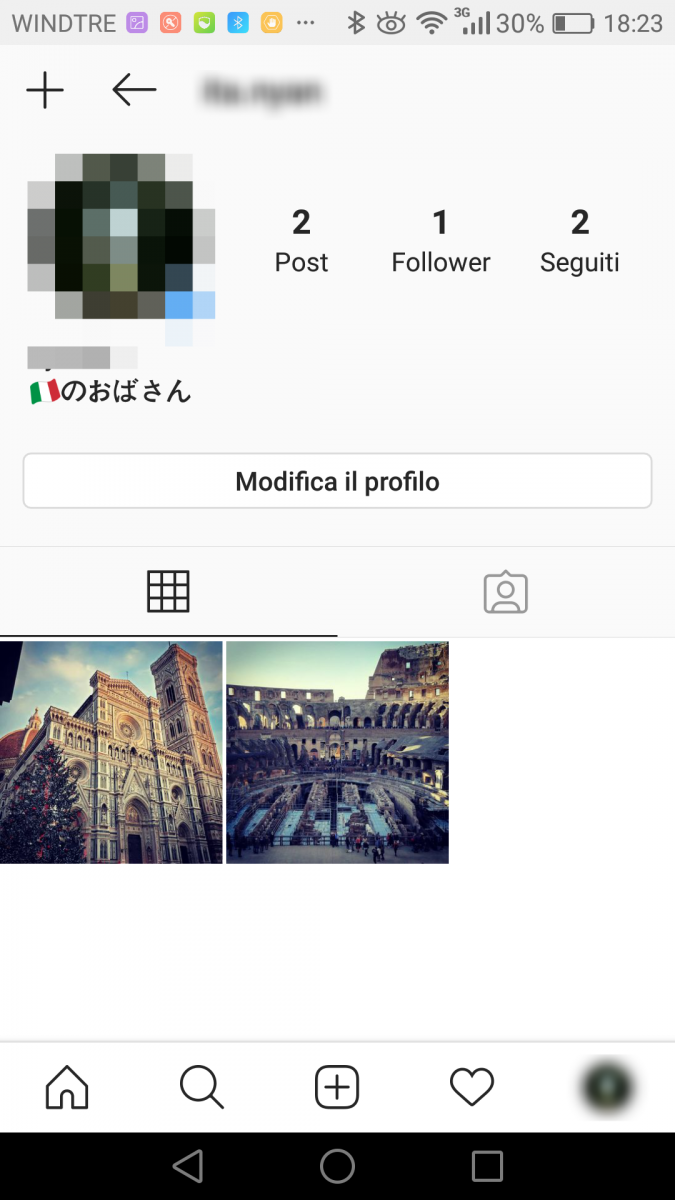675x1200 pixels.
Task: Go back using the top arrow
Action: coord(134,91)
